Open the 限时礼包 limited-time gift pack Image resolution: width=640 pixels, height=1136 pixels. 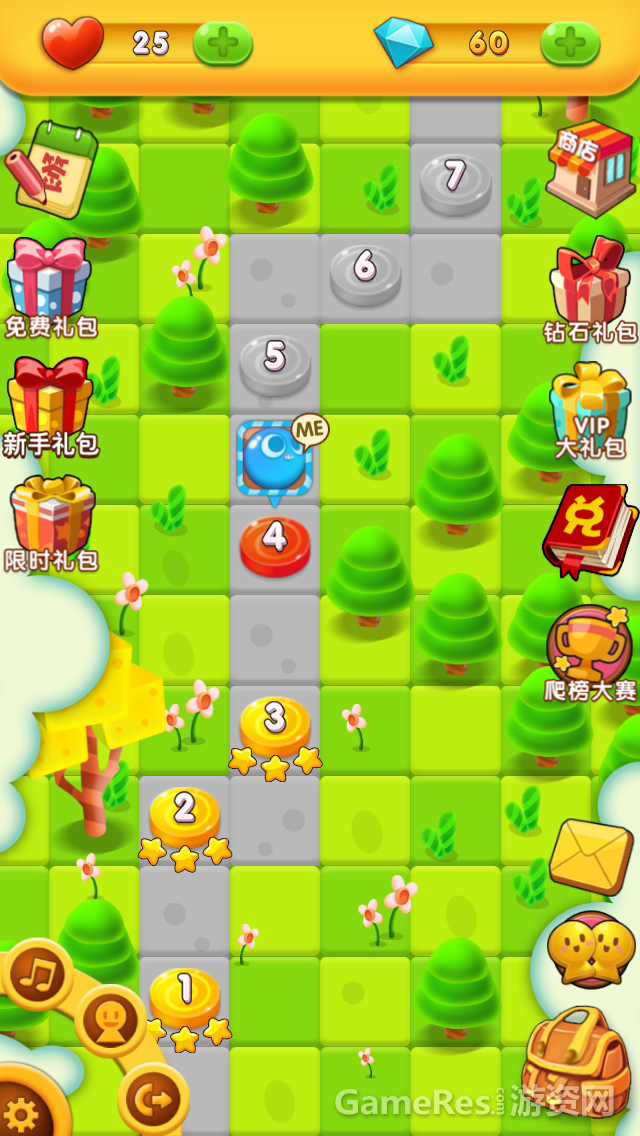point(52,520)
